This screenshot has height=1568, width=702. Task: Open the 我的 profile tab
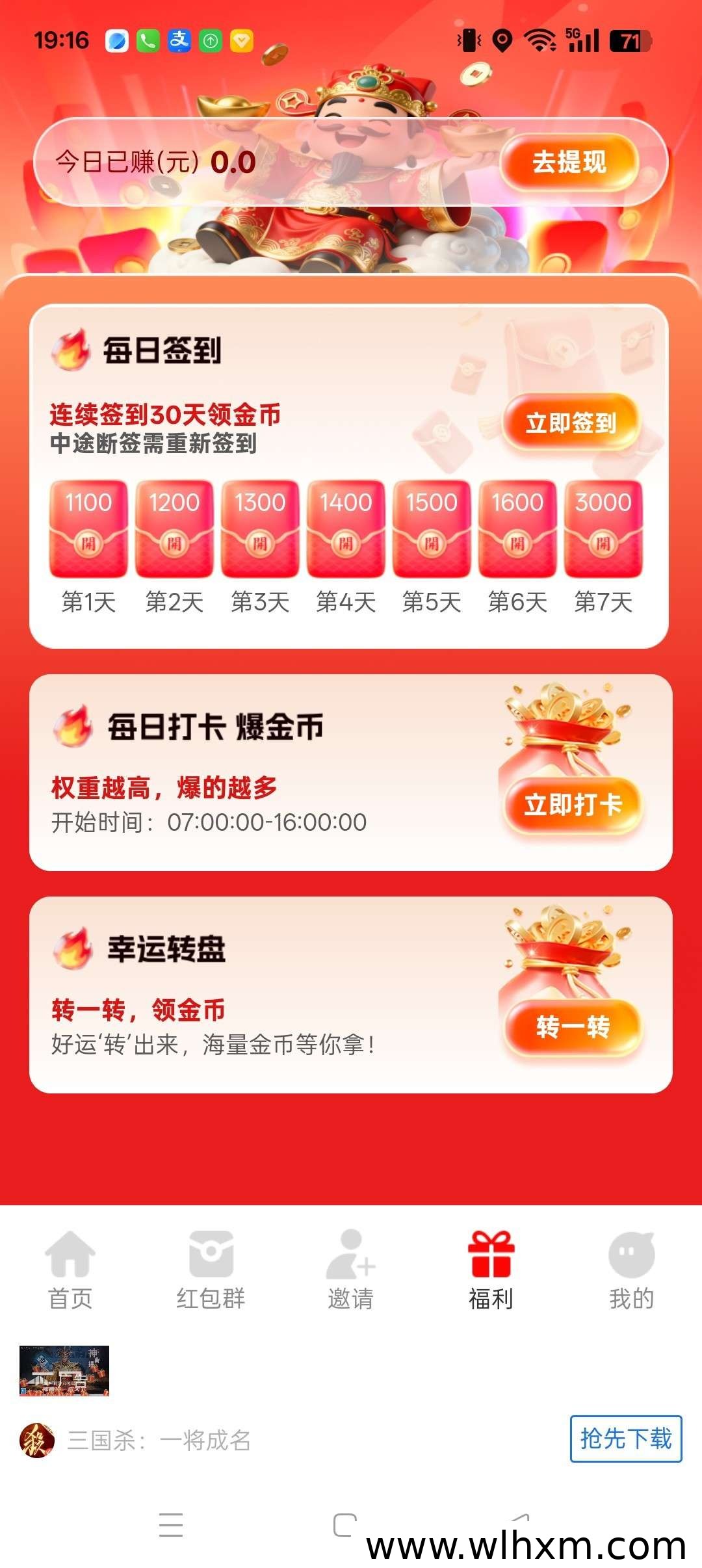coord(632,1270)
